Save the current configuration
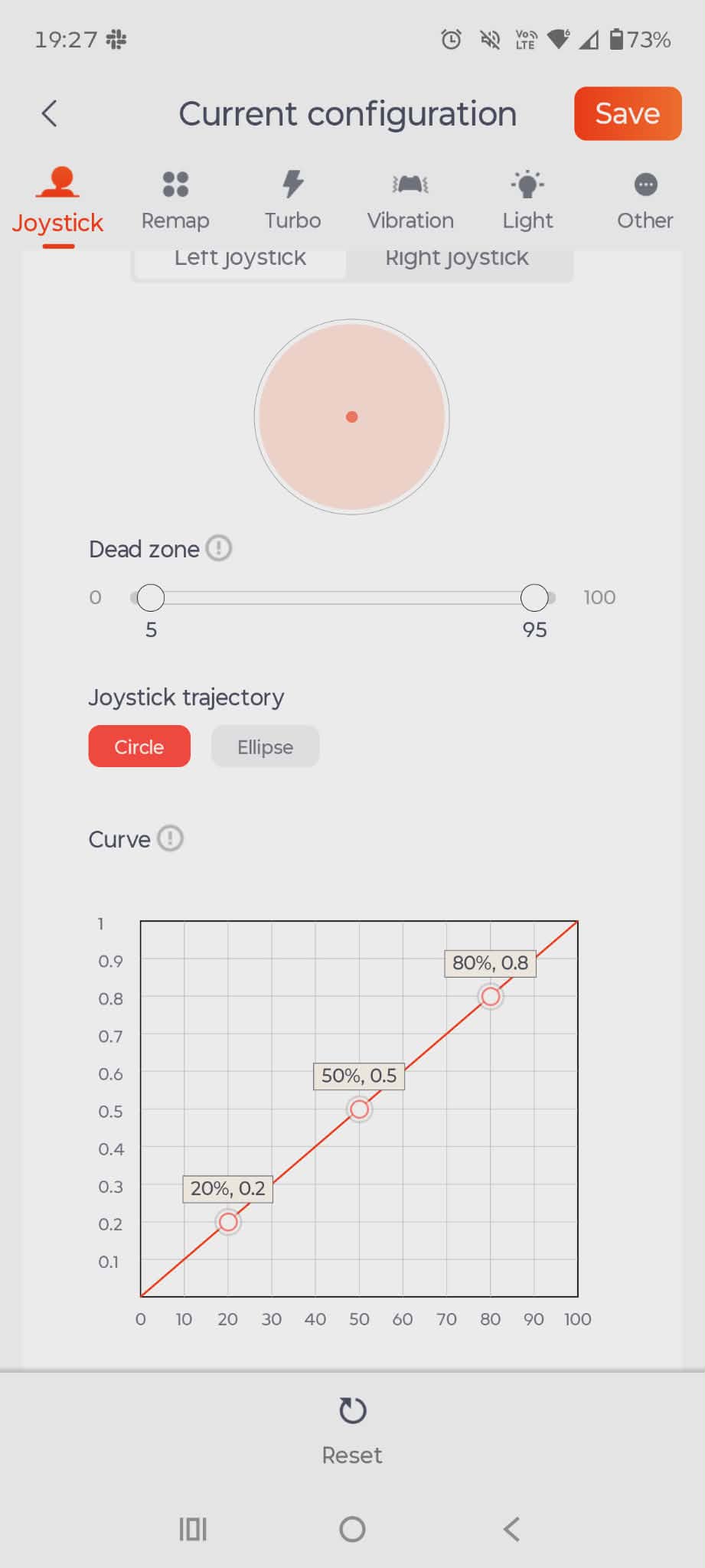Screen dimensions: 705x1568 pos(627,114)
